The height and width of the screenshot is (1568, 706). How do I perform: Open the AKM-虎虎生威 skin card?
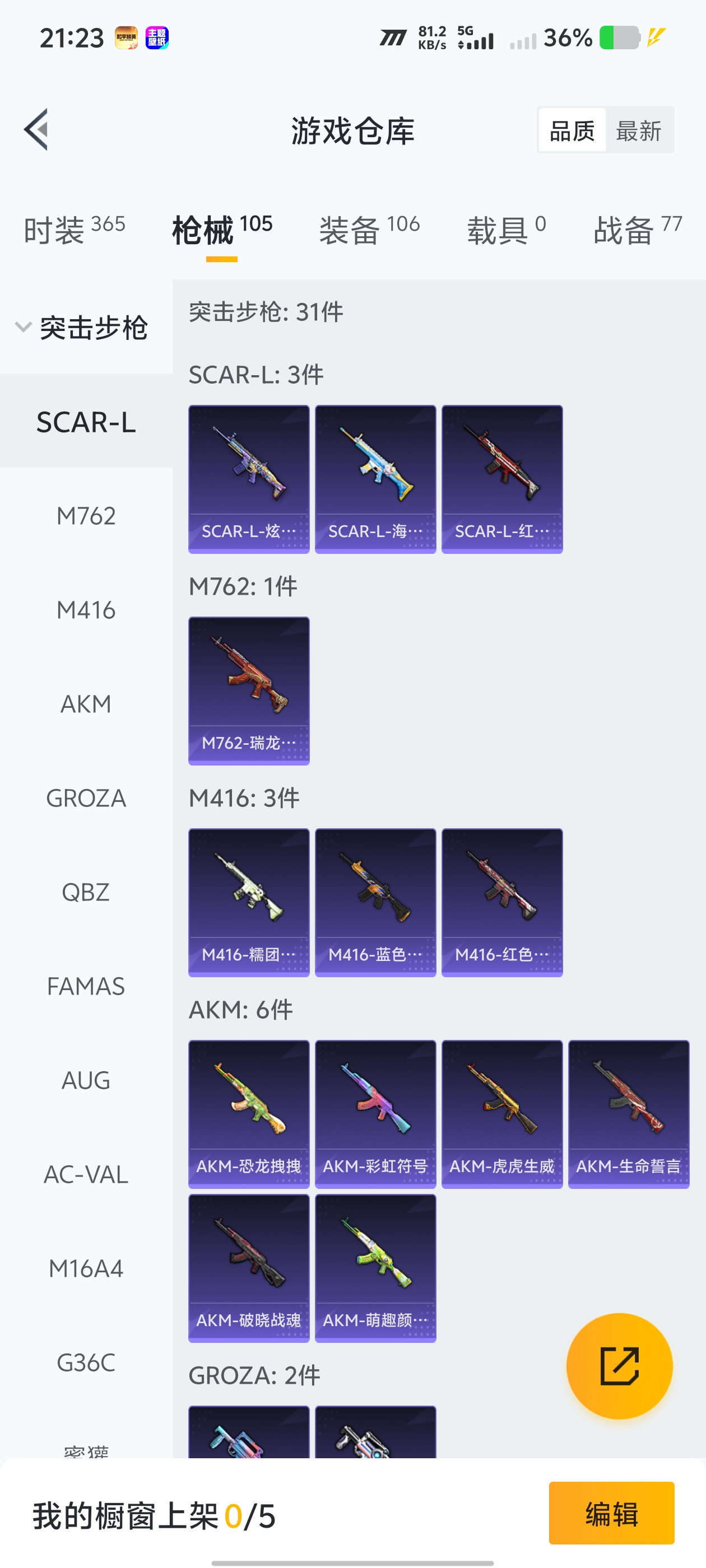click(x=502, y=1114)
